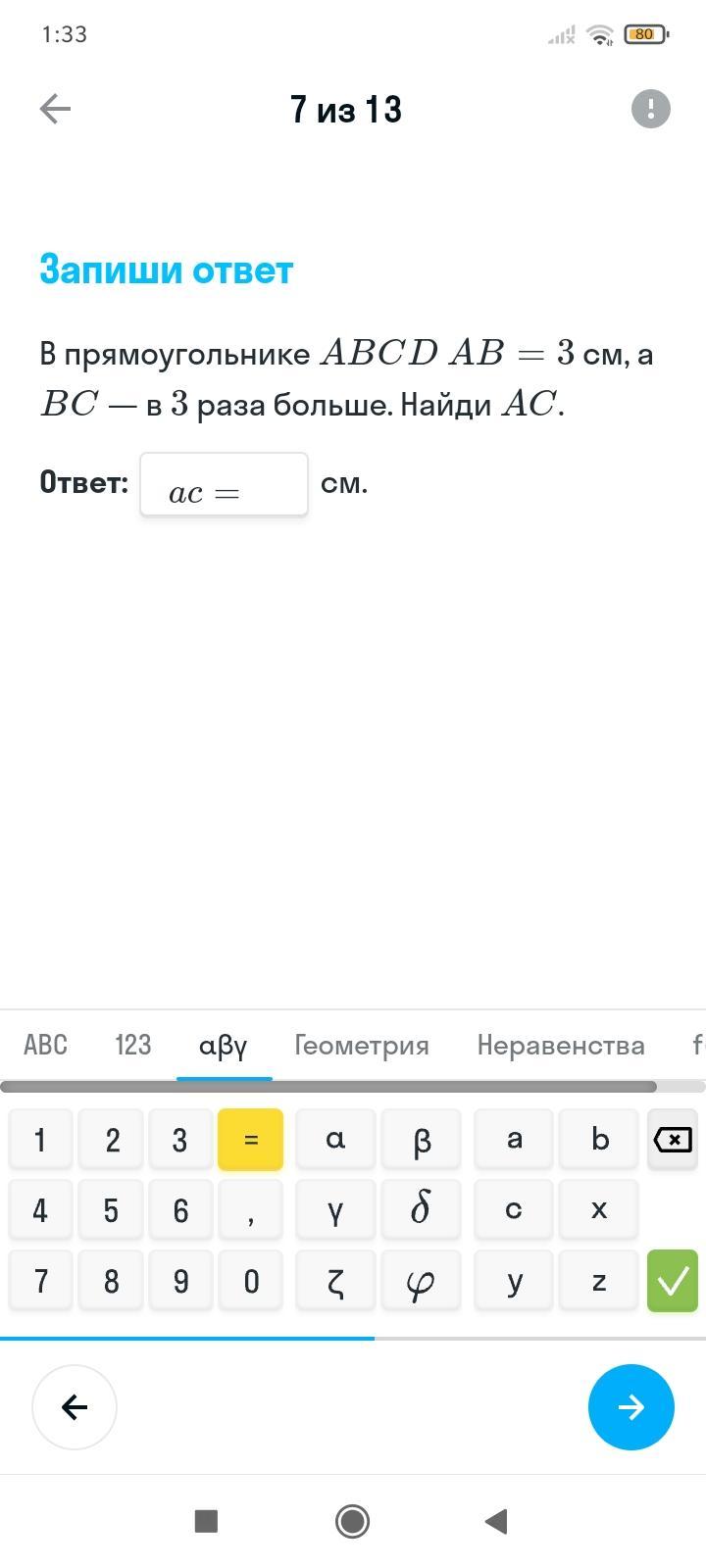Open the report issue exclamation icon
Image resolution: width=706 pixels, height=1568 pixels.
(650, 109)
